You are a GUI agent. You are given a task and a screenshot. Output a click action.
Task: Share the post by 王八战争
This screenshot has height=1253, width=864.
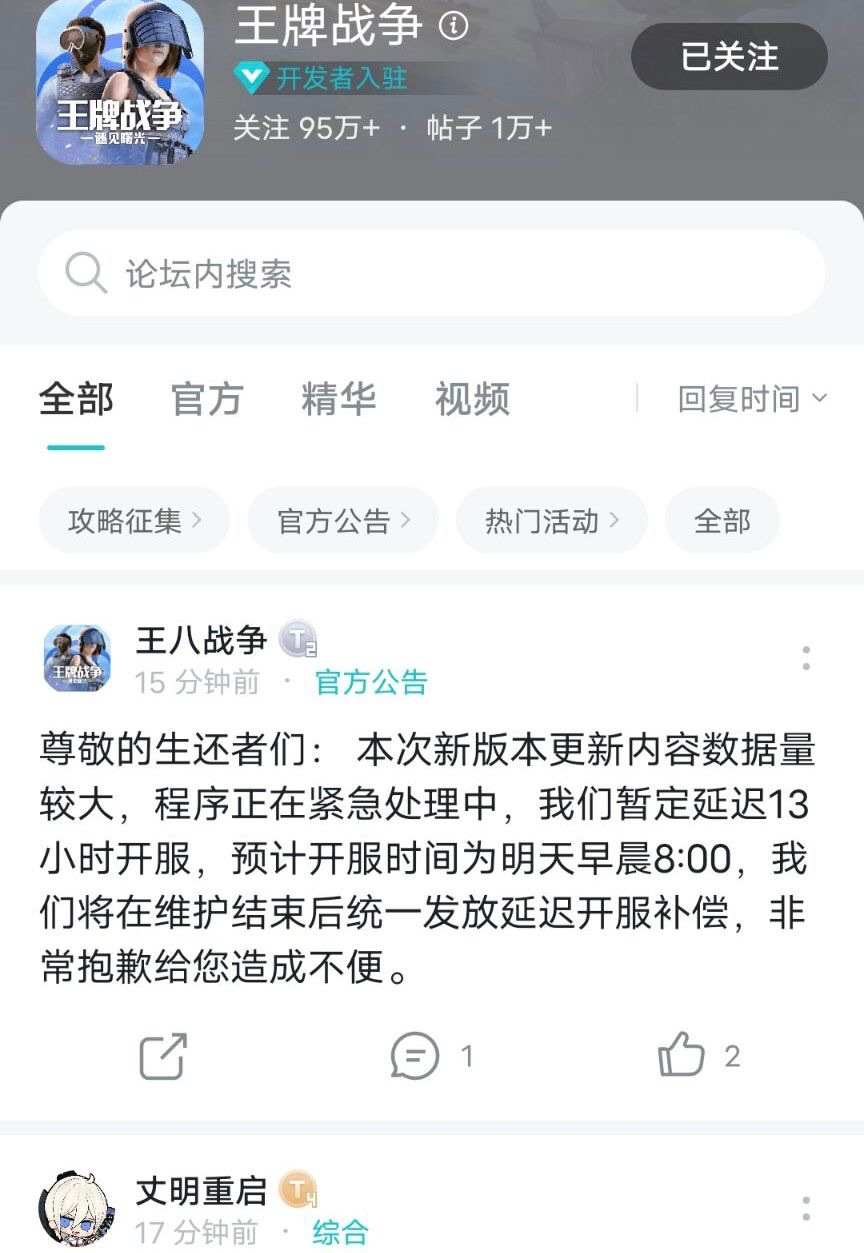click(162, 1056)
